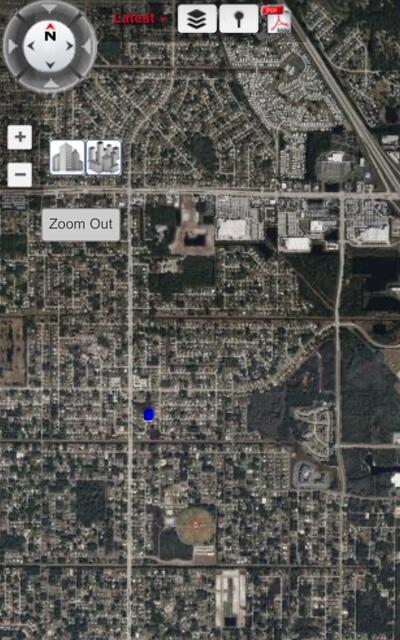Screen dimensions: 400x640
Task: Tap the location pin button
Action: pyautogui.click(x=239, y=19)
